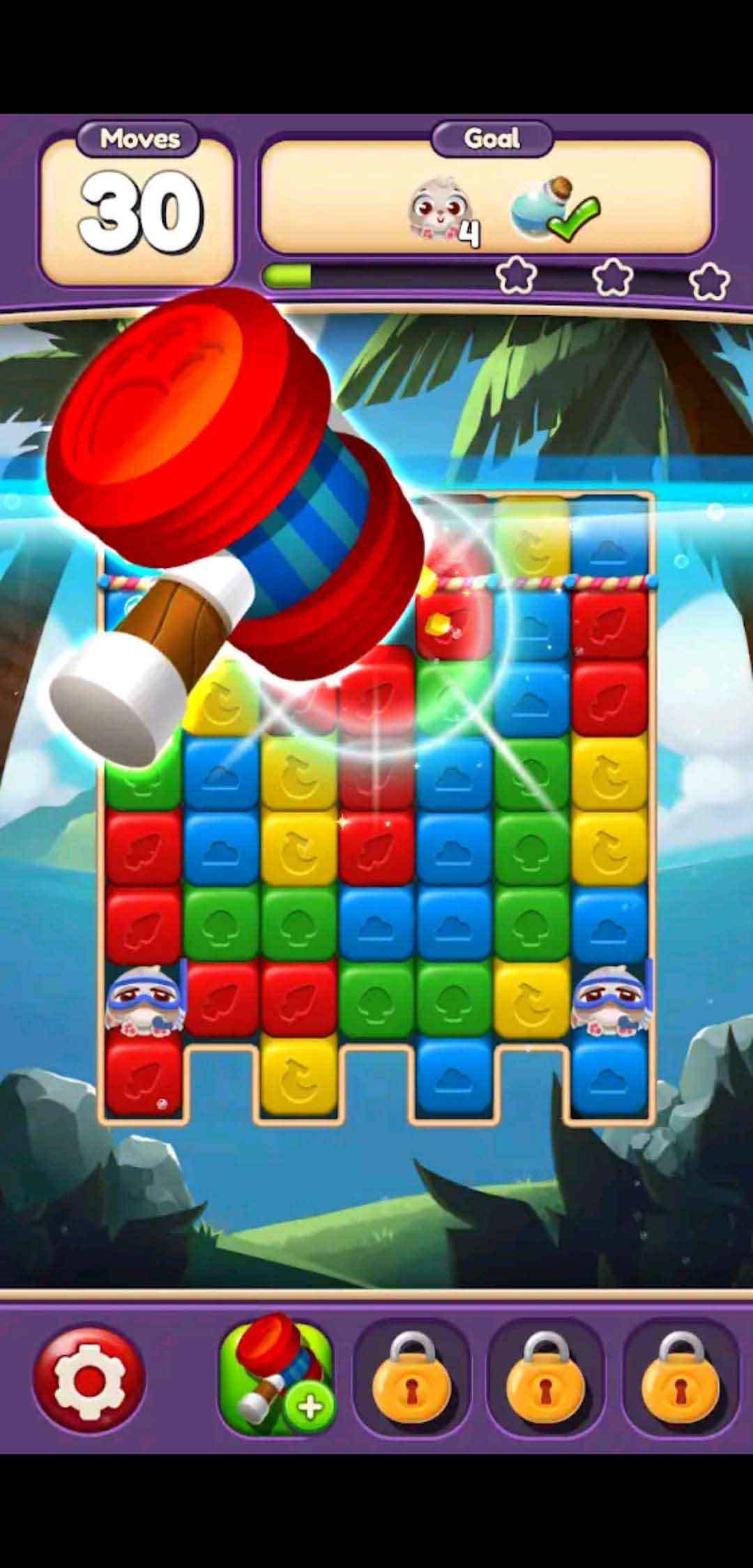Viewport: 753px width, 1568px height.
Task: Tap the yellow cube in the bottom row
Action: [299, 1078]
